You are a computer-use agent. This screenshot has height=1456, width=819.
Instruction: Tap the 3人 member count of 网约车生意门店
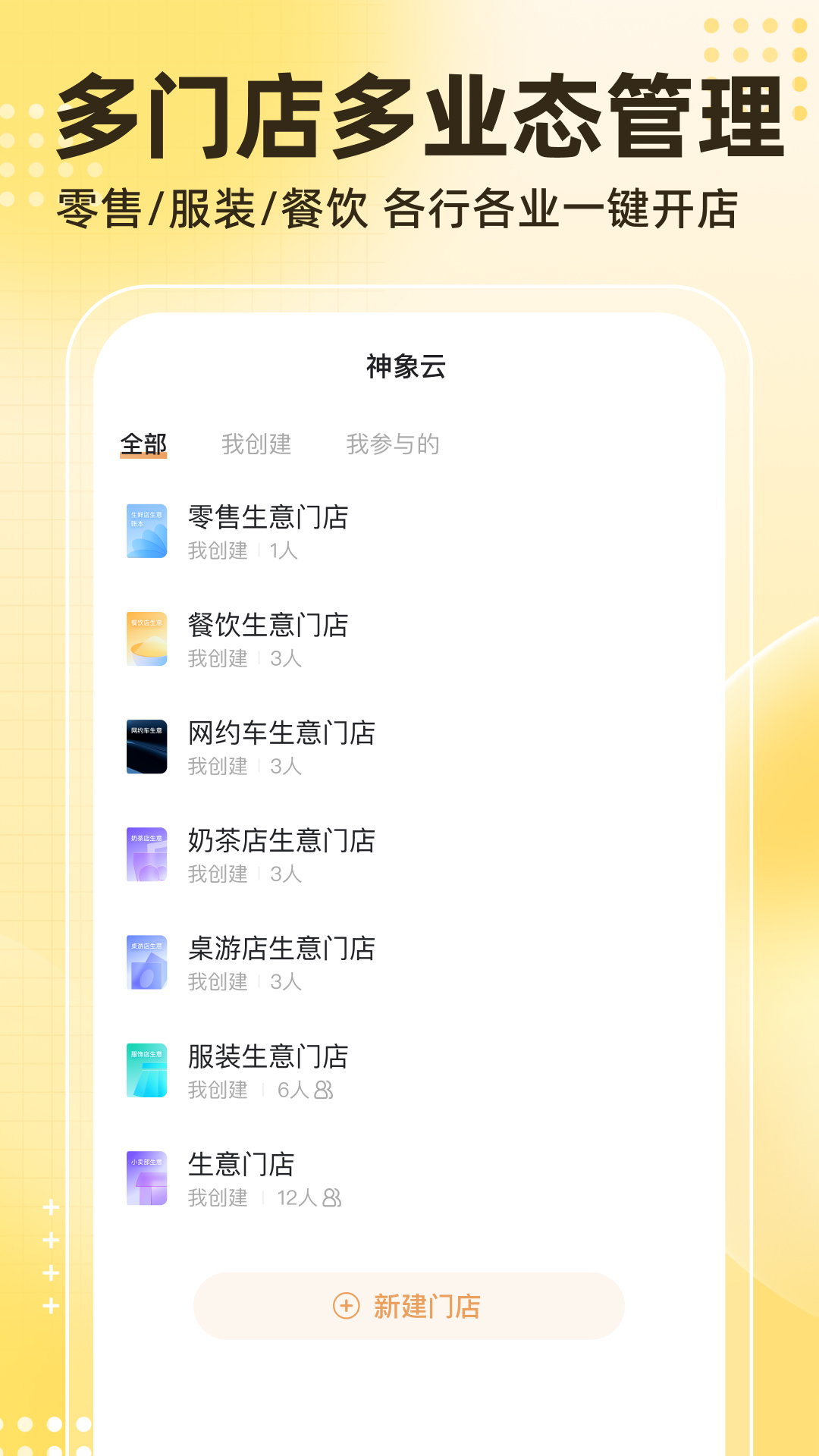coord(285,767)
